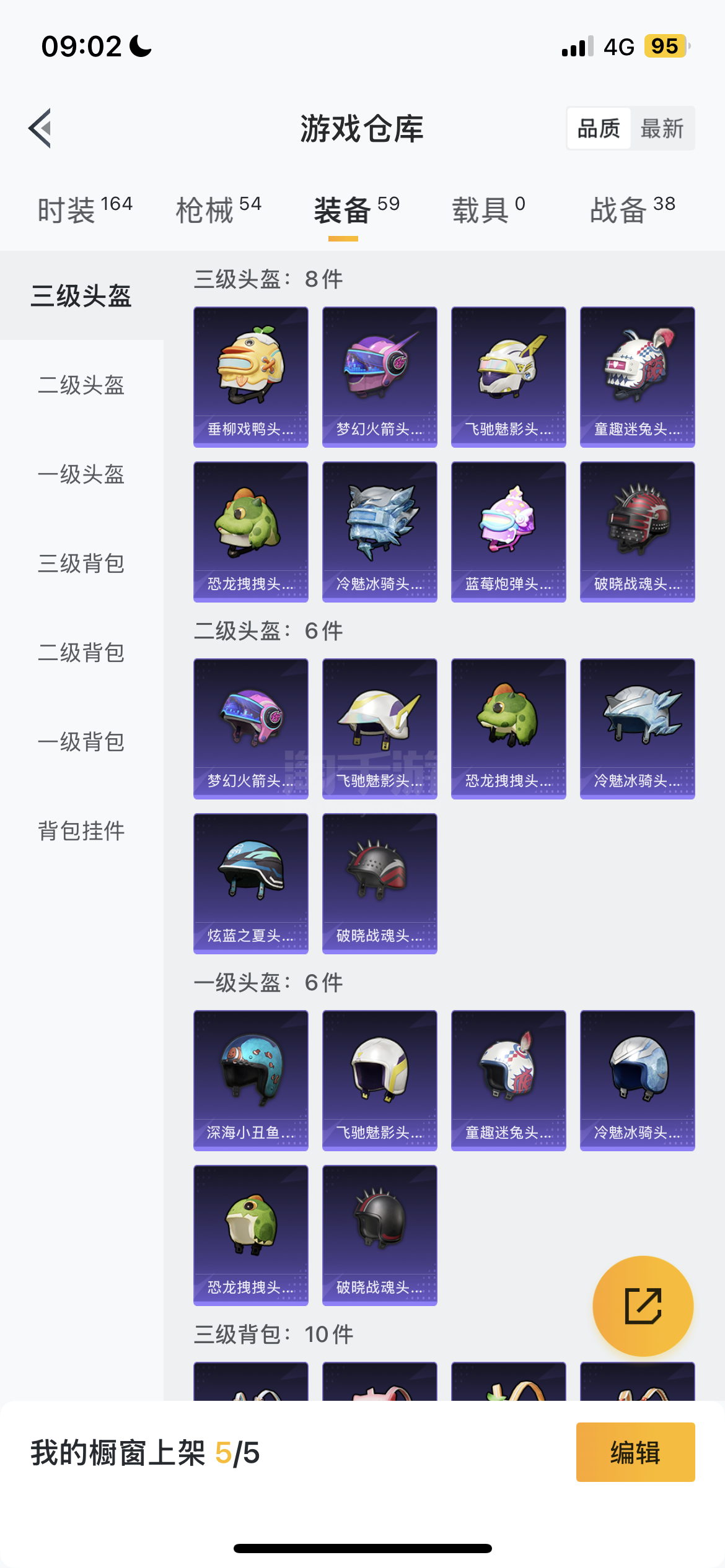The width and height of the screenshot is (725, 1568).
Task: Switch to the 时装 tab
Action: tap(85, 209)
